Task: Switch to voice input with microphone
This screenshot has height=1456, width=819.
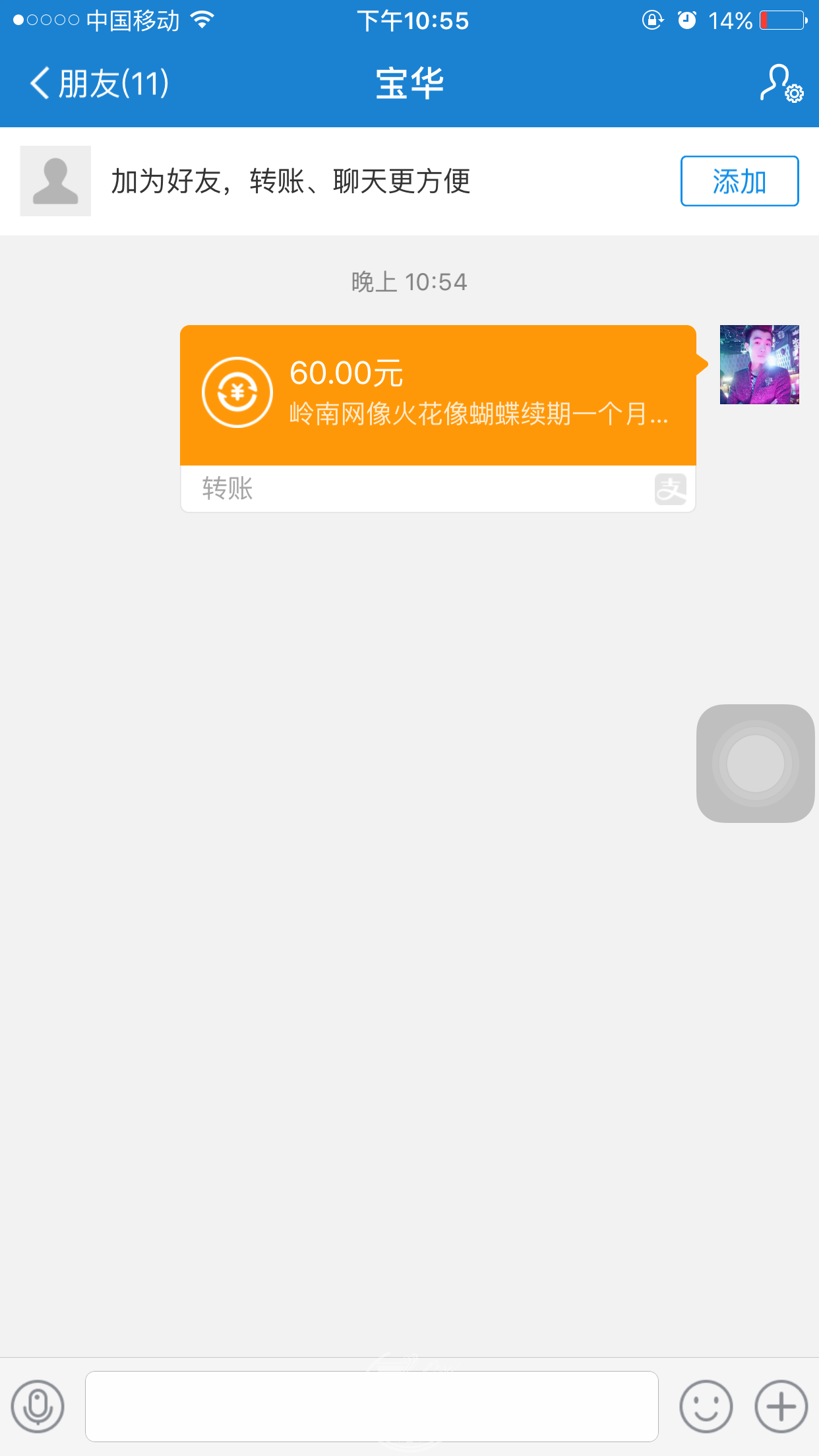Action: coord(38,1407)
